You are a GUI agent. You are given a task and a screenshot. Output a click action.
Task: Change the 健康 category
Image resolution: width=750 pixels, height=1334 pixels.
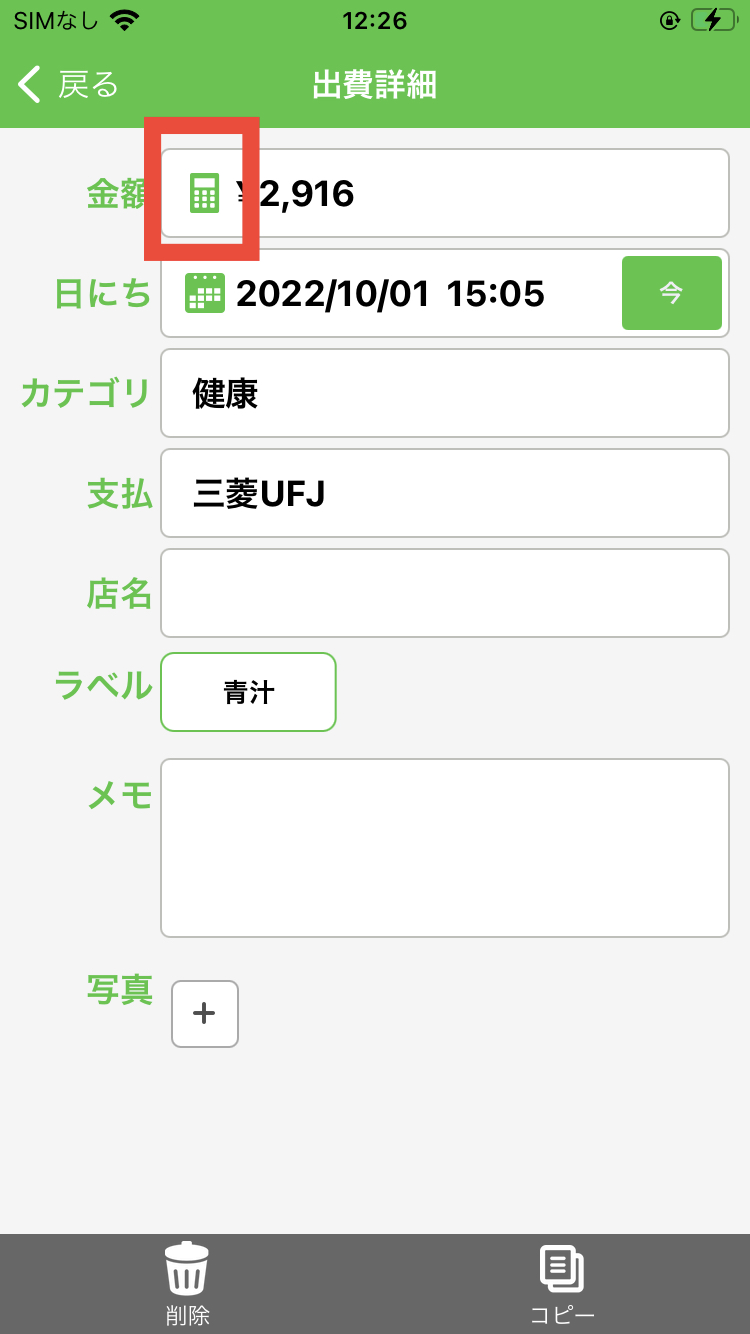444,393
